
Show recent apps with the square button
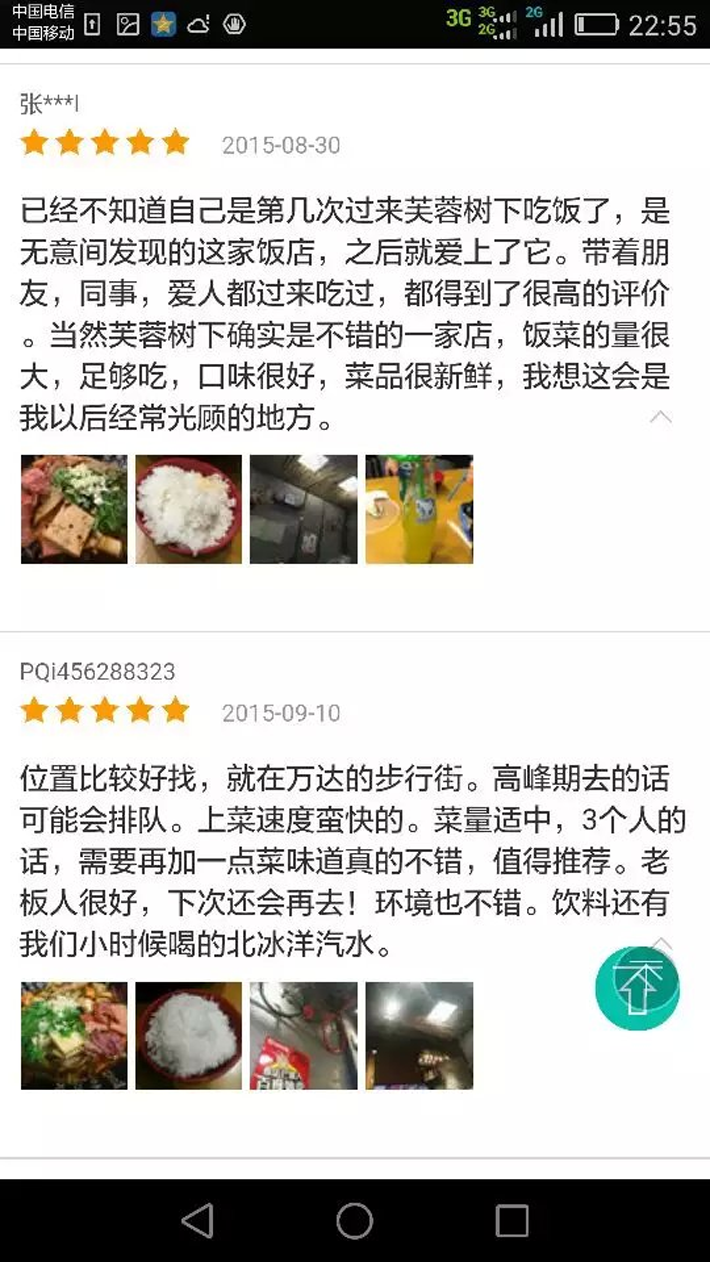tap(511, 1220)
